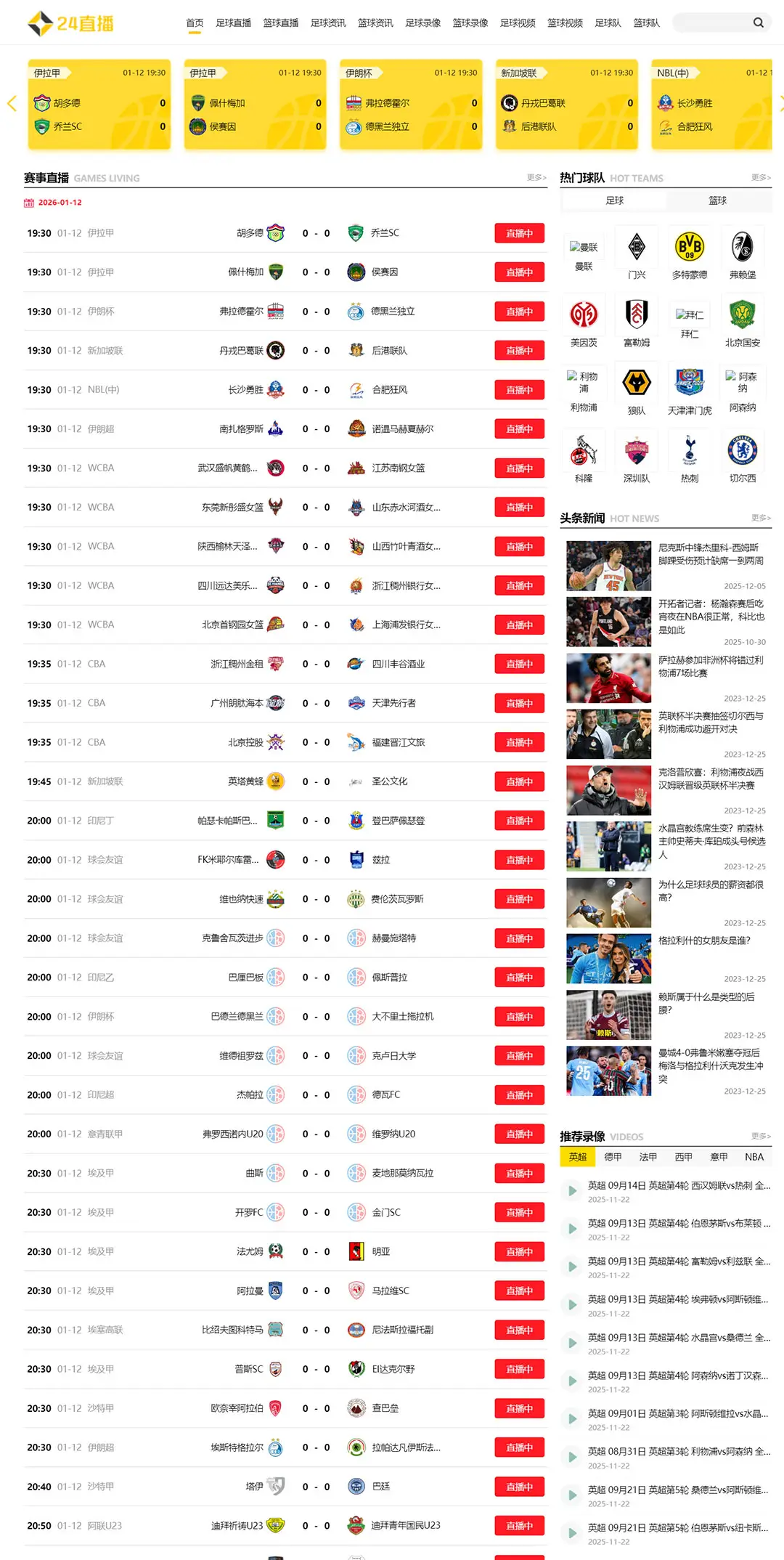Open the 伊朗杯 弗拉德霍尔 vs 德黑兰独立 card
This screenshot has width=784, height=1560.
[x=411, y=104]
